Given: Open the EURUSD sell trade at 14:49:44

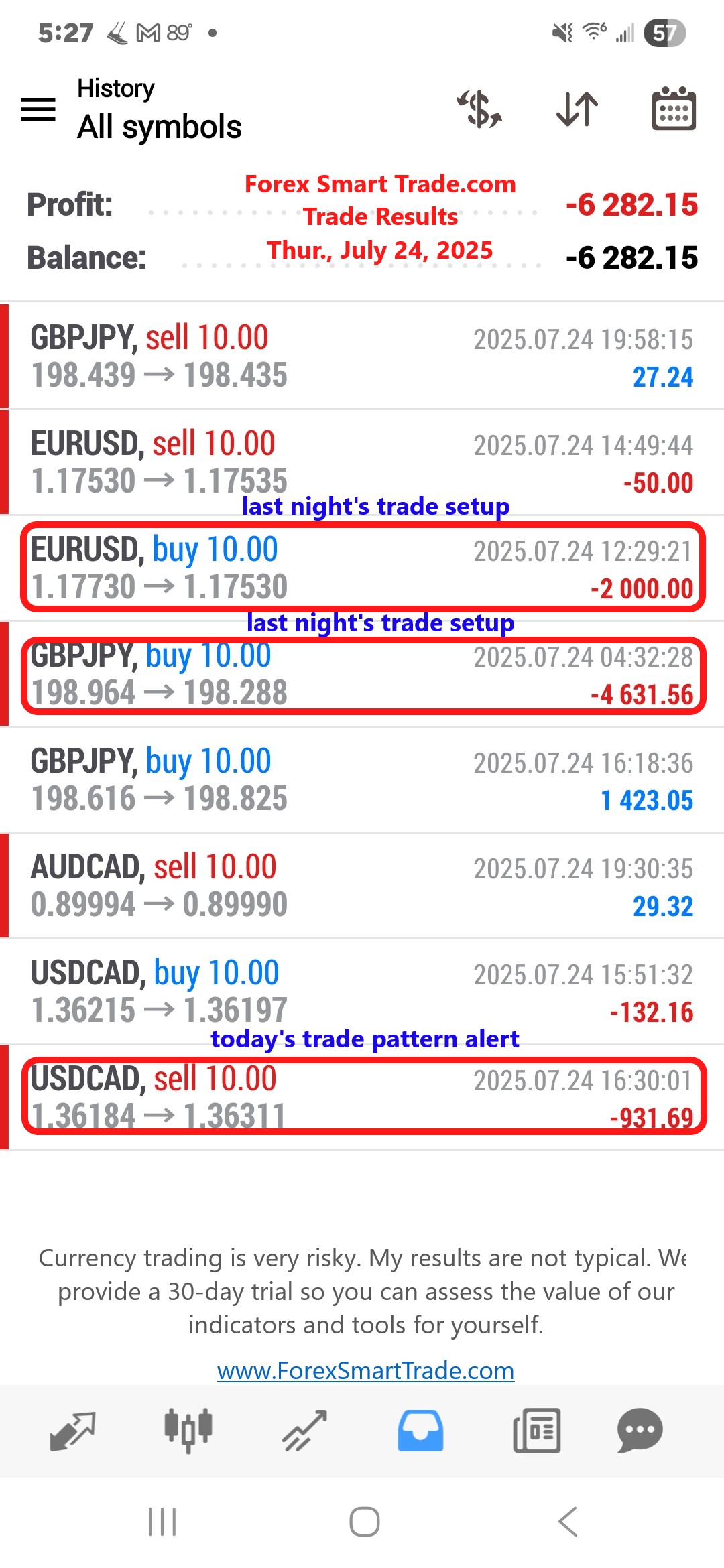Looking at the screenshot, I should [x=362, y=462].
